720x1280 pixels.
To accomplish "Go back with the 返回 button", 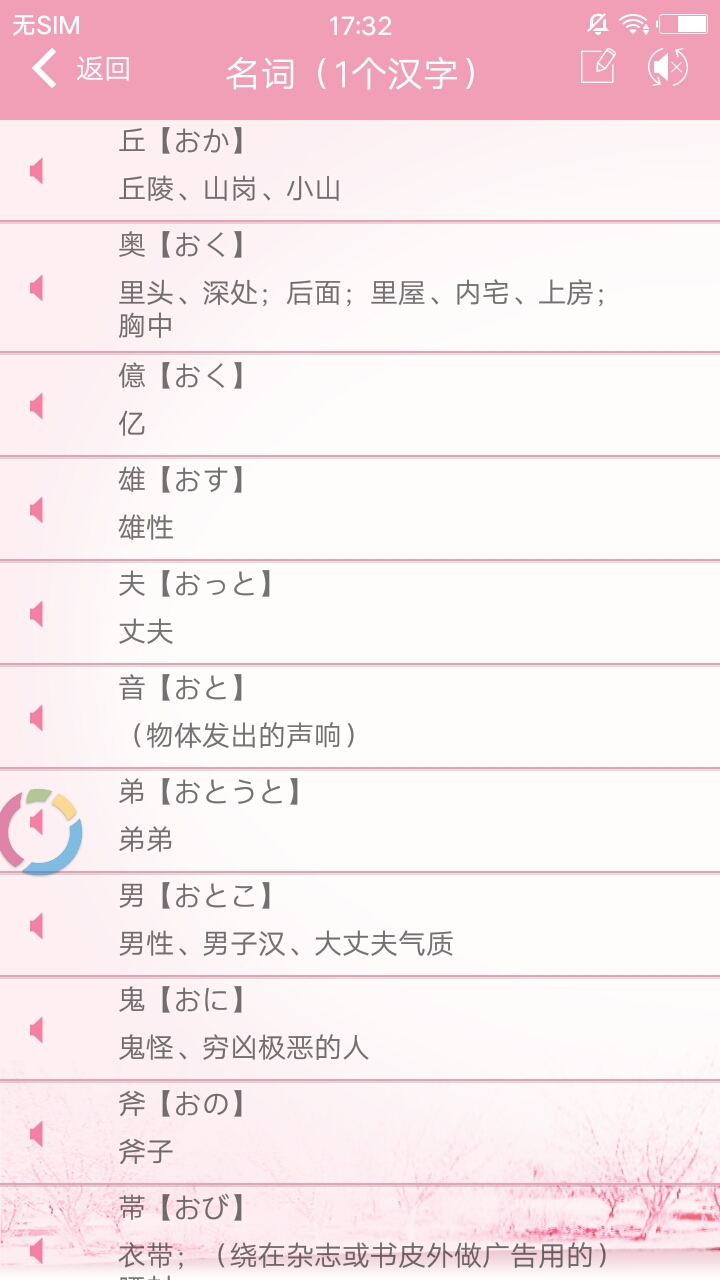I will click(x=81, y=69).
